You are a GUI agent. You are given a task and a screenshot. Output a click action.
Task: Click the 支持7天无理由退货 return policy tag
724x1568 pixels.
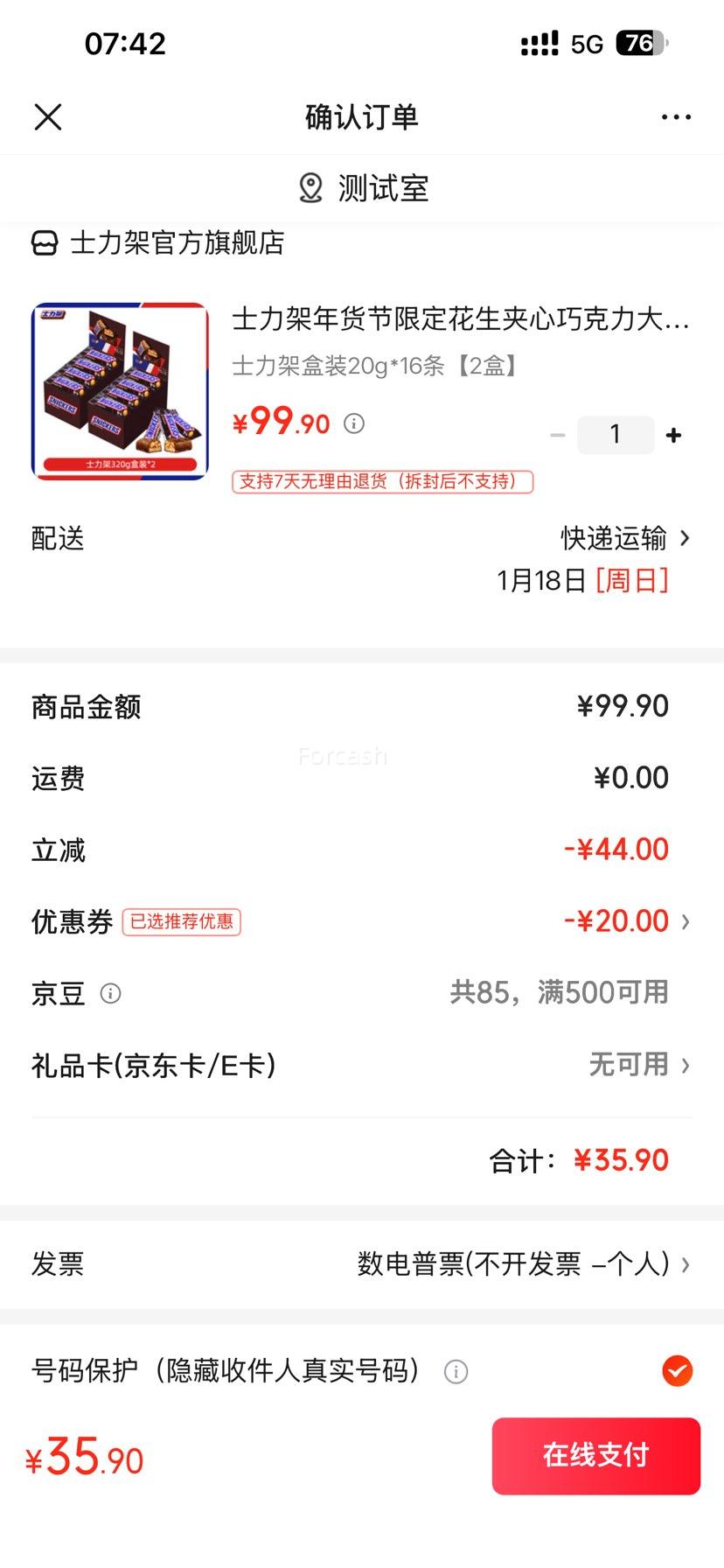381,482
